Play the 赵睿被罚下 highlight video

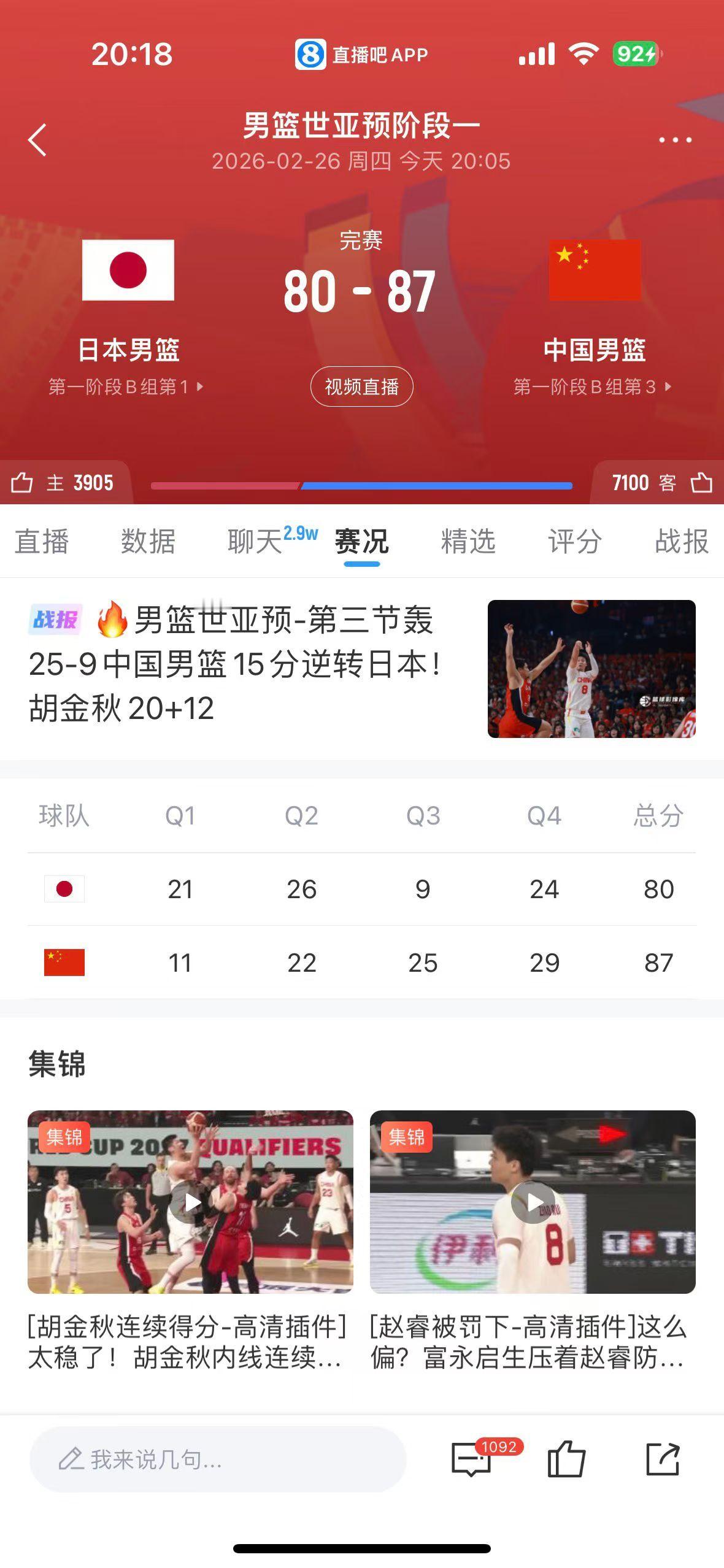click(533, 1202)
